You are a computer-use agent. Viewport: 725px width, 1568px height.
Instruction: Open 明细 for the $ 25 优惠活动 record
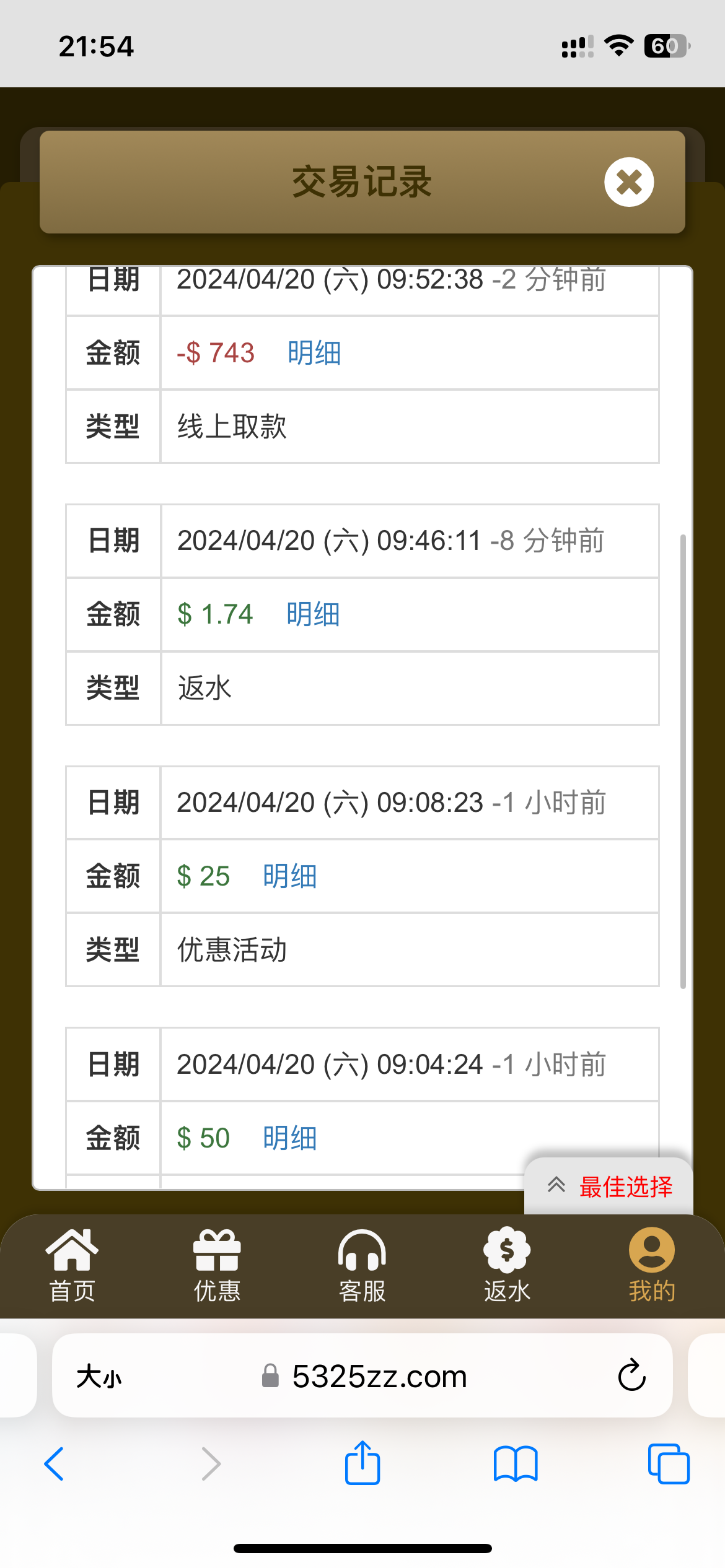coord(289,876)
